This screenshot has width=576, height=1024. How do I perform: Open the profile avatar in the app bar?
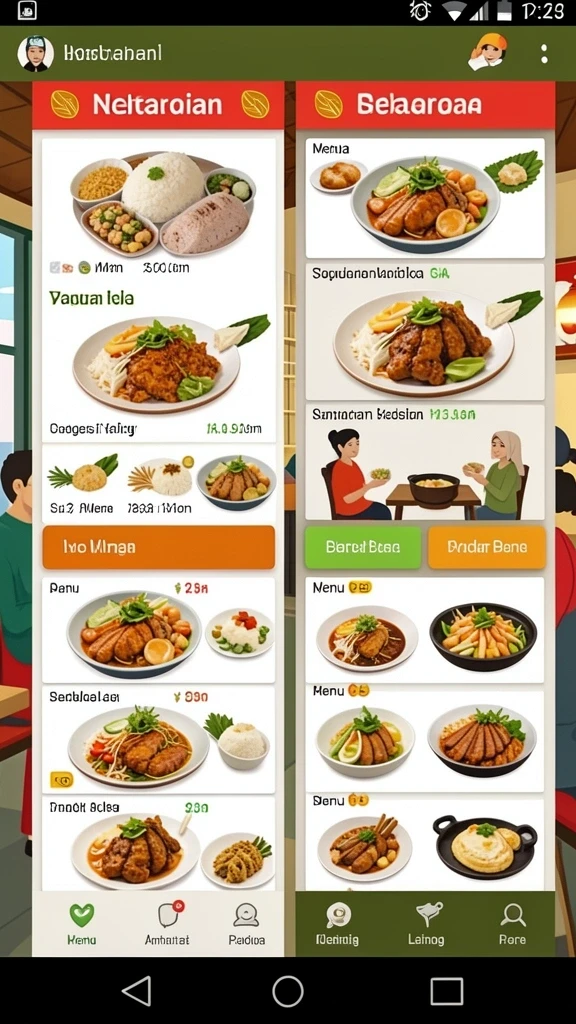point(35,54)
